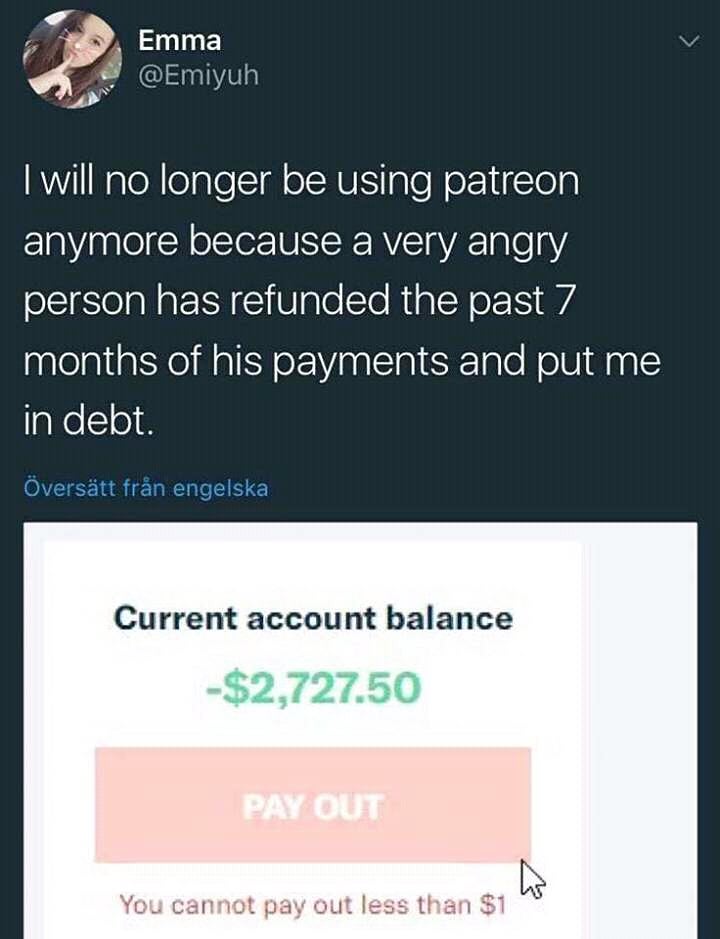
Task: Open the attached account balance image
Action: pos(360,730)
